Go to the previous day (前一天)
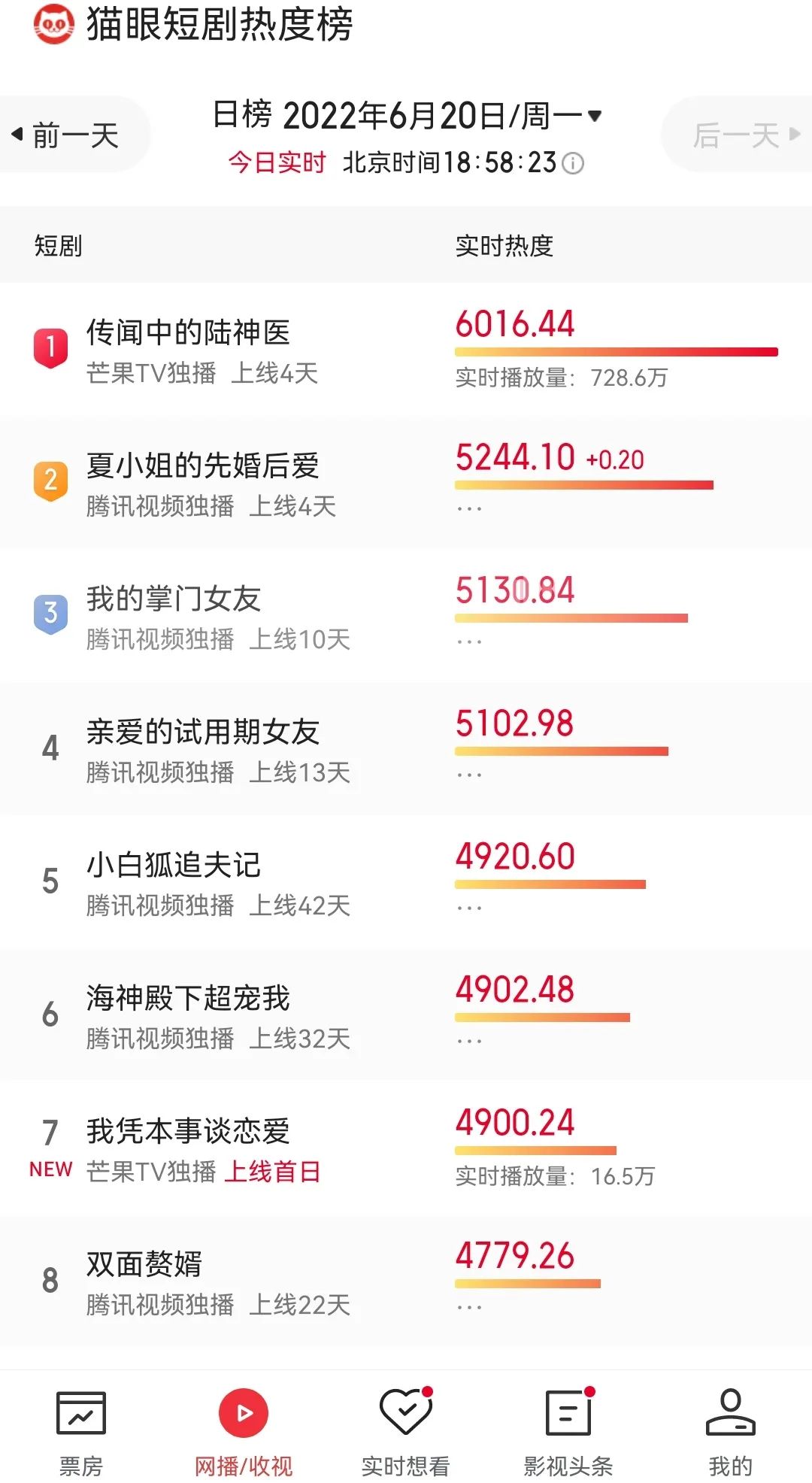The width and height of the screenshot is (812, 1483). click(68, 135)
